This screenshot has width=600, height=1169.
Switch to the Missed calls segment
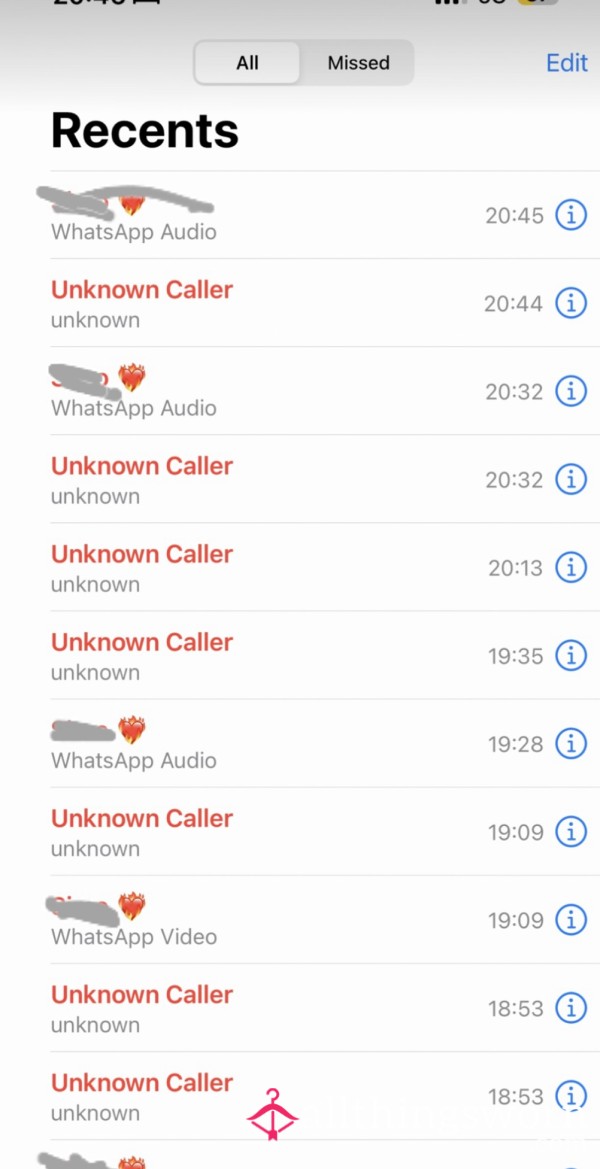coord(359,63)
